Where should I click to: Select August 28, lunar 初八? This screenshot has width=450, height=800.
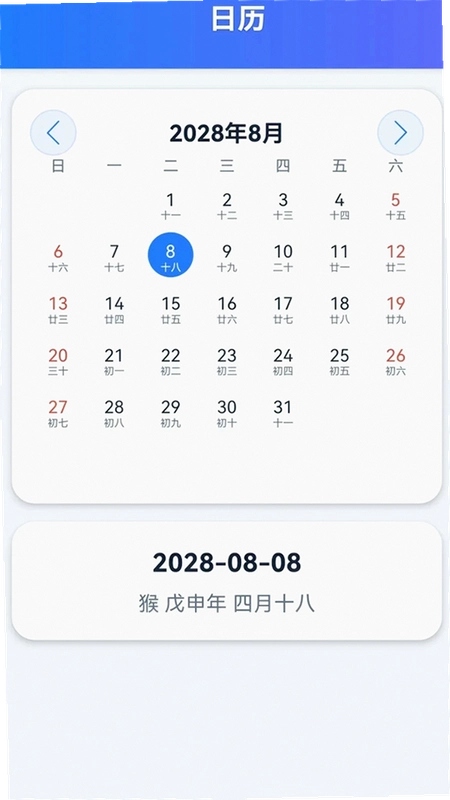[114, 414]
